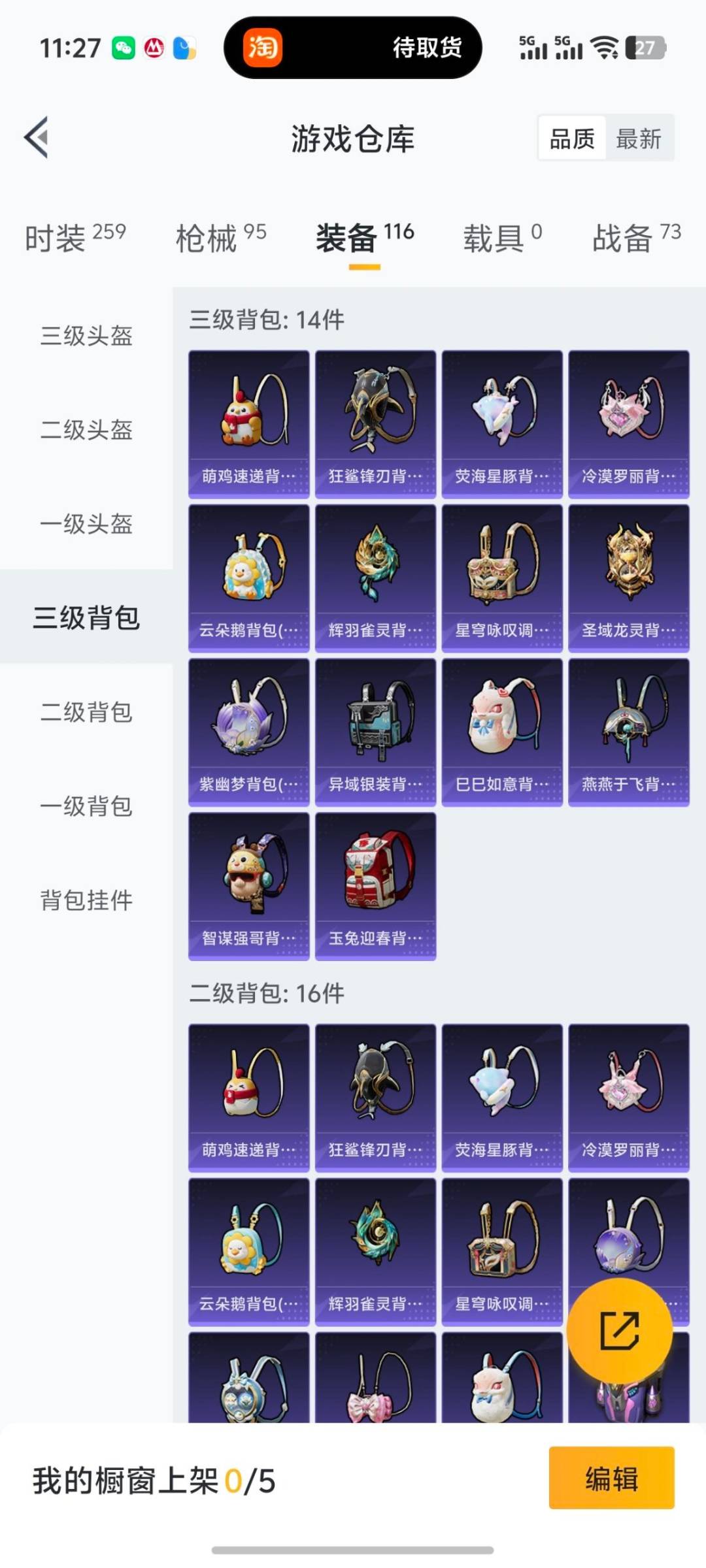Check battery indicator showing 27
The image size is (706, 1568).
[647, 48]
